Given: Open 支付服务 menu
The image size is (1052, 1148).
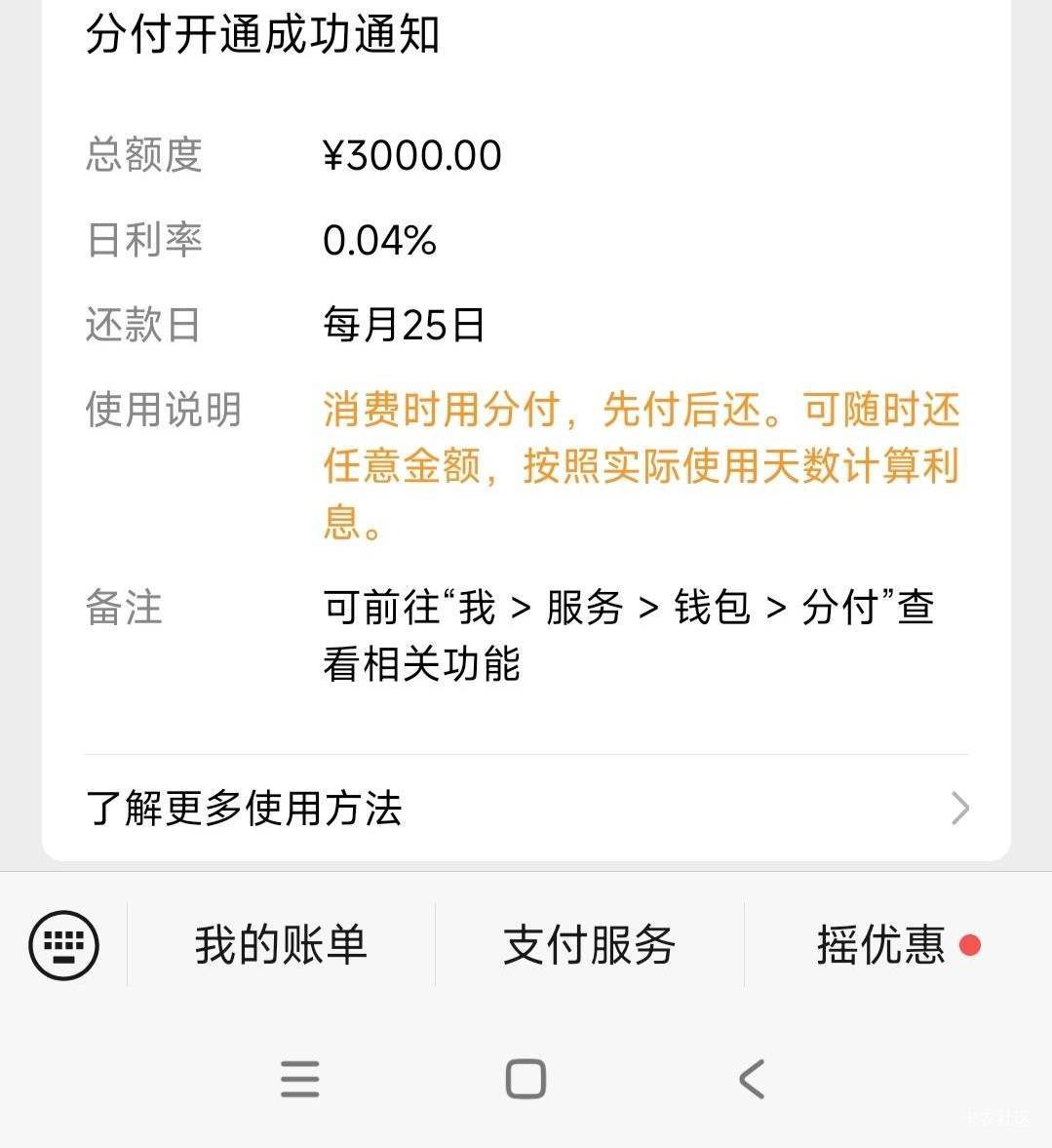Looking at the screenshot, I should tap(589, 945).
